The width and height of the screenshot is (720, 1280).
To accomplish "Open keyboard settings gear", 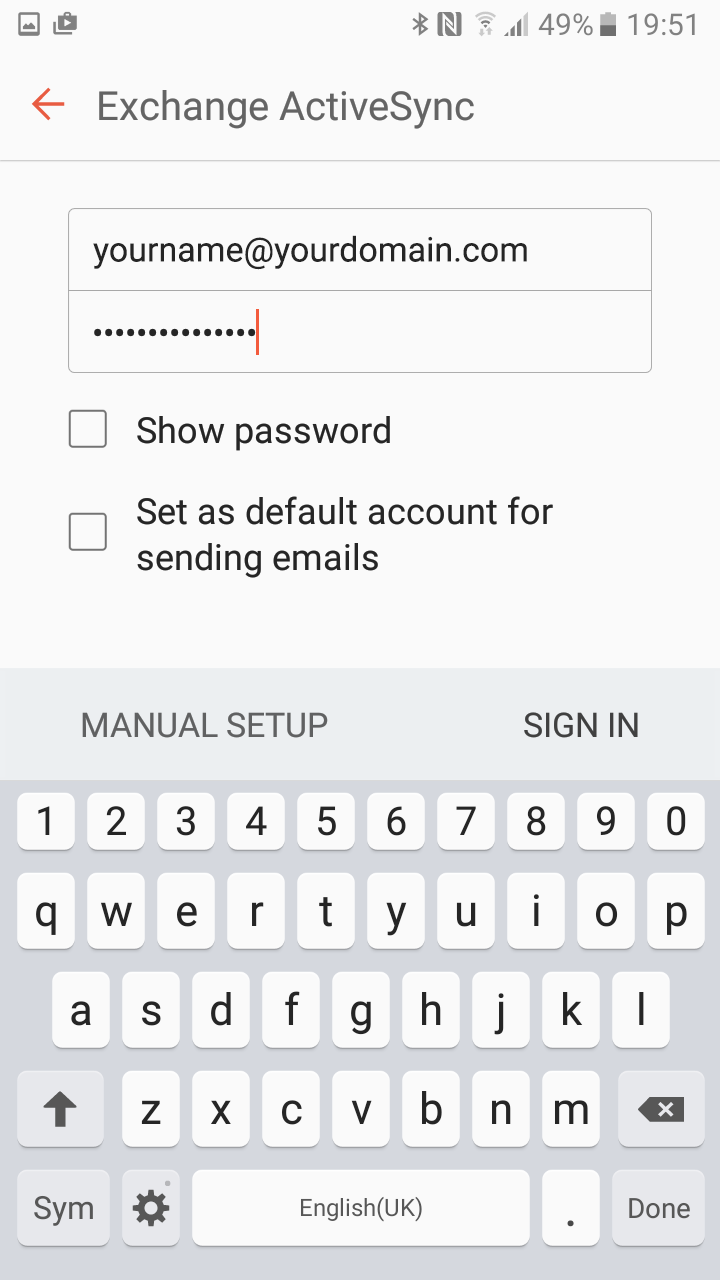I will (151, 1208).
